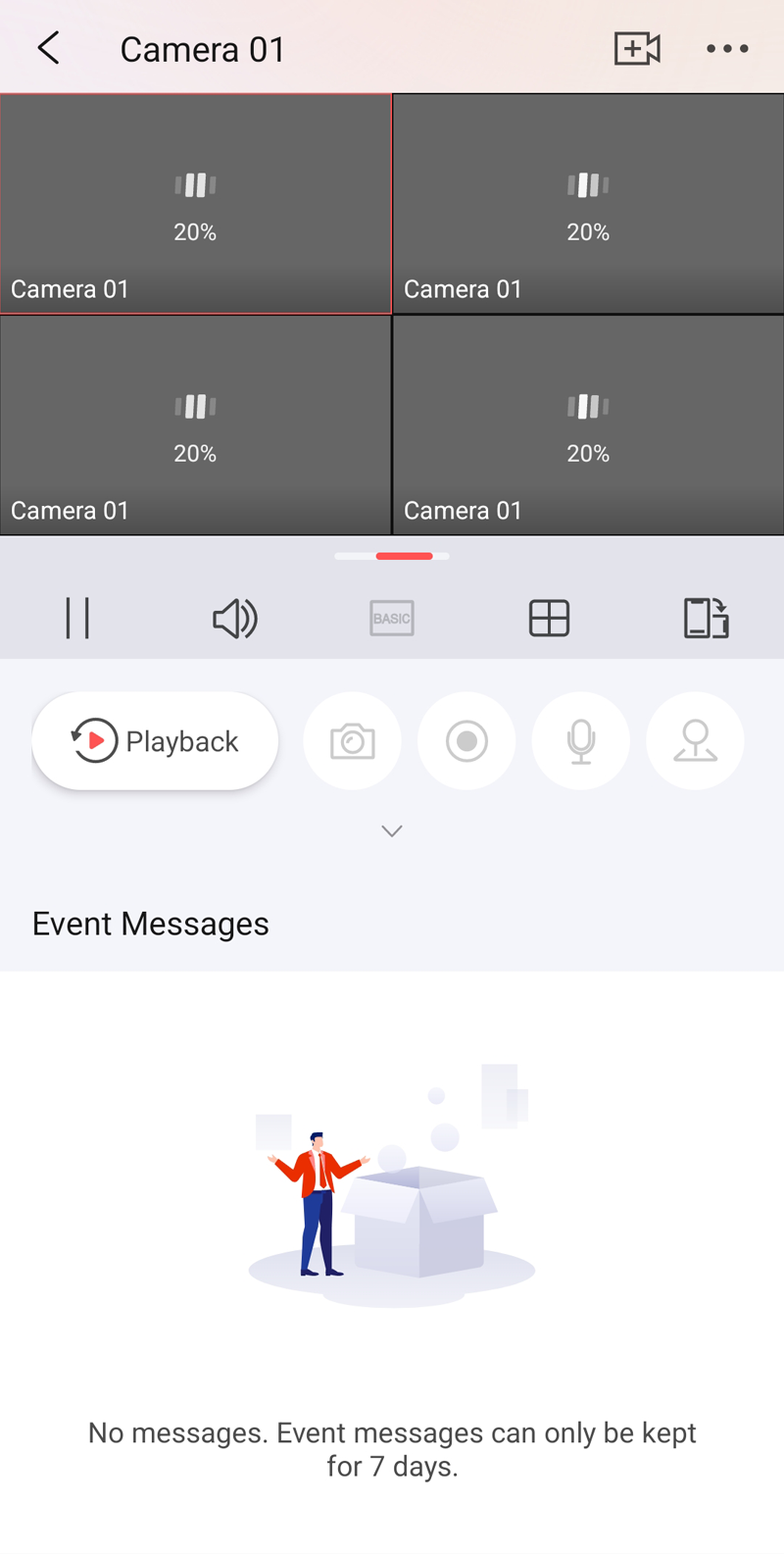This screenshot has height=1554, width=784.
Task: Expand more controls with the down chevron
Action: coord(392,831)
